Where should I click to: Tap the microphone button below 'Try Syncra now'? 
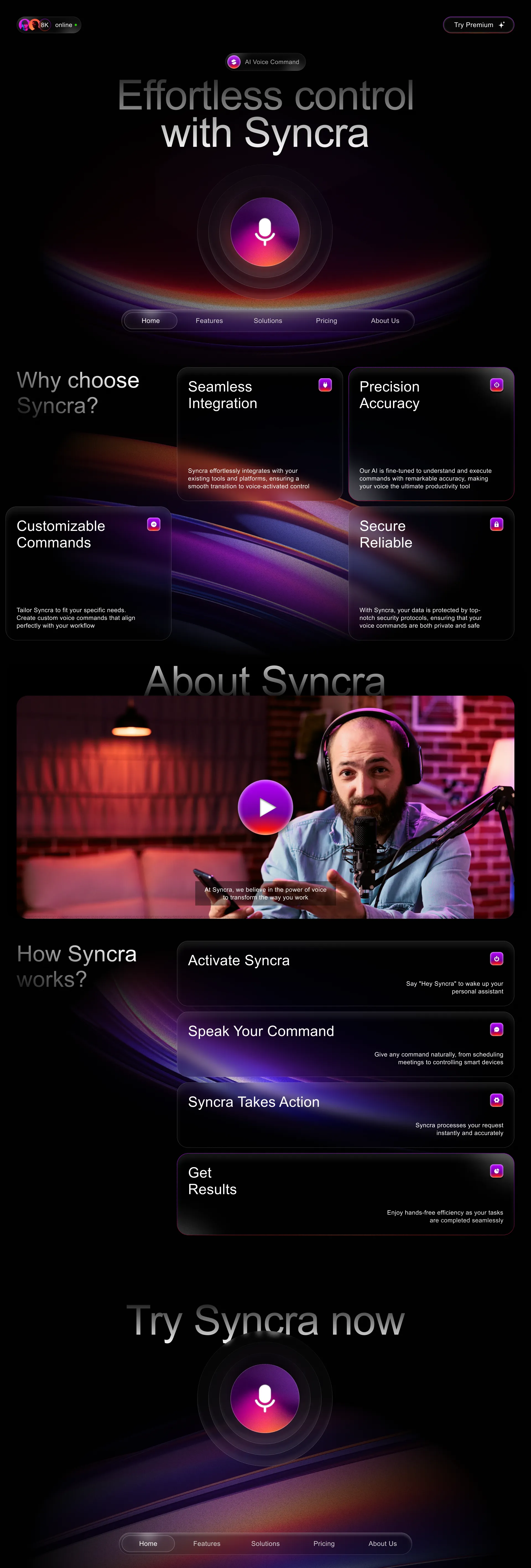coord(265,1398)
